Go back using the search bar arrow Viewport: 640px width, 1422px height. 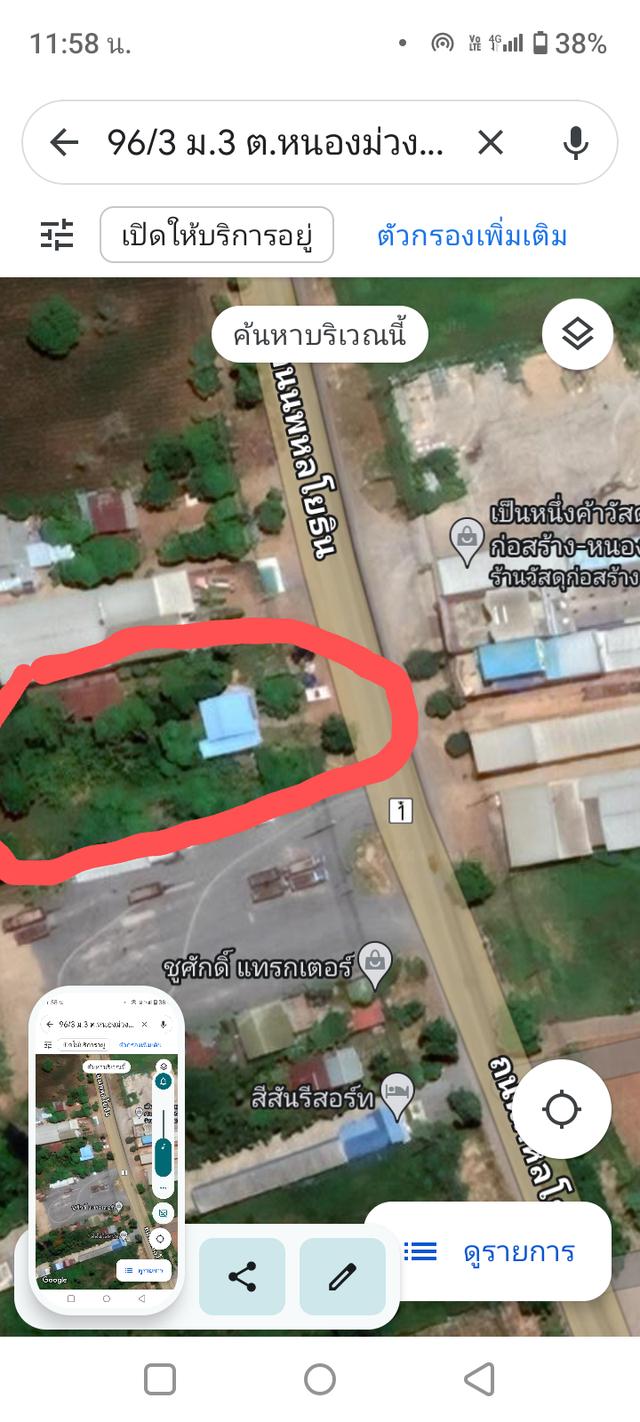64,143
